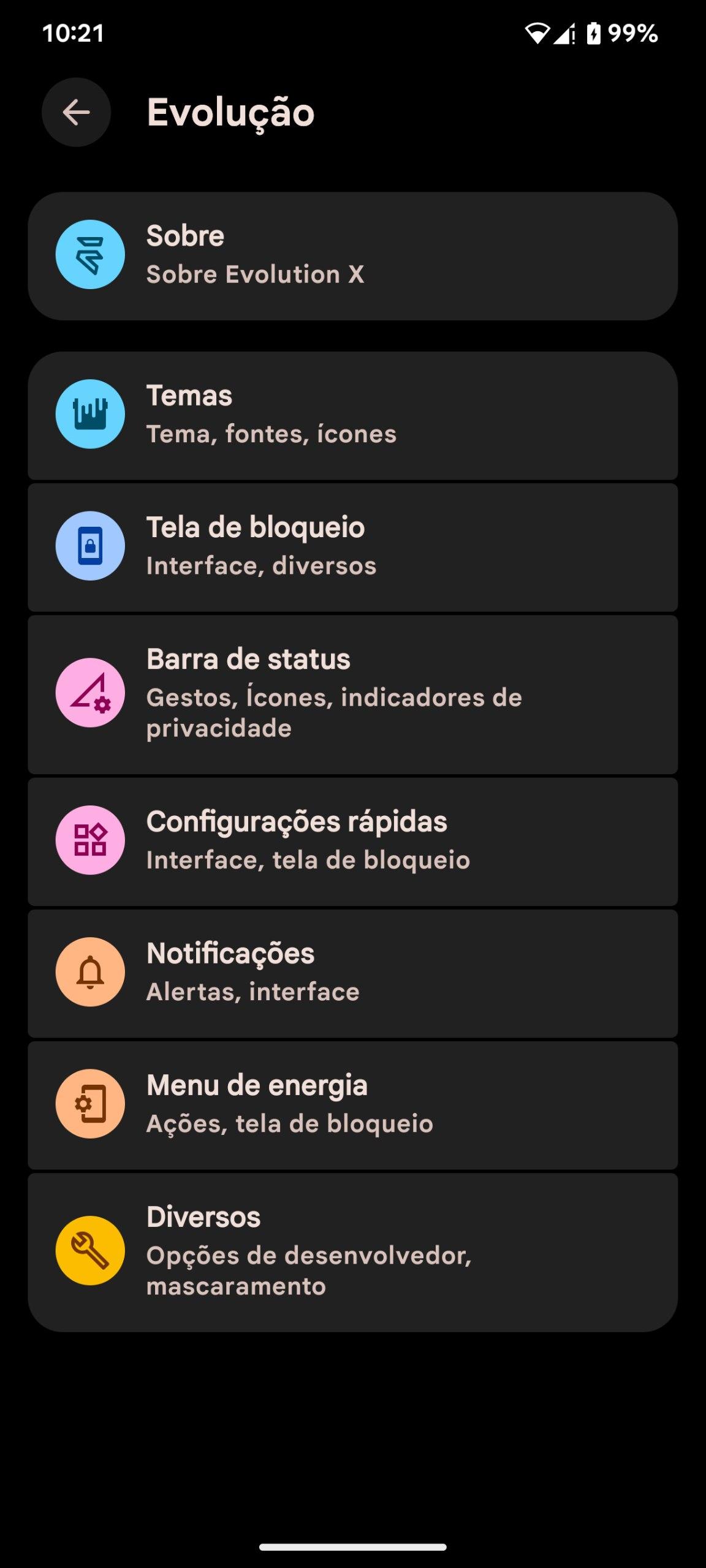Screen dimensions: 706x1568
Task: Open the Temas settings
Action: pos(352,415)
